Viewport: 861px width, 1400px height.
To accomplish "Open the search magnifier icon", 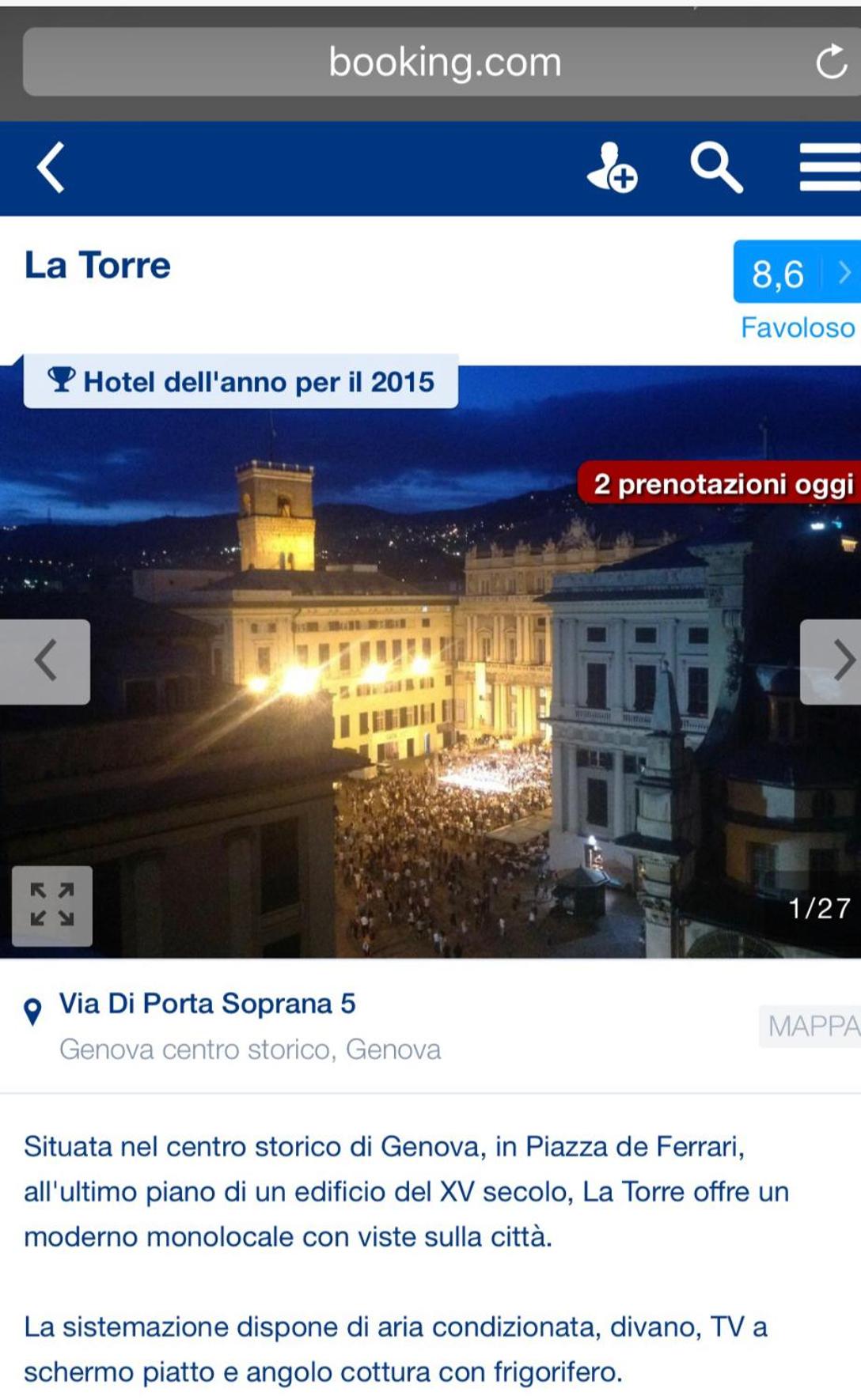I will (716, 168).
